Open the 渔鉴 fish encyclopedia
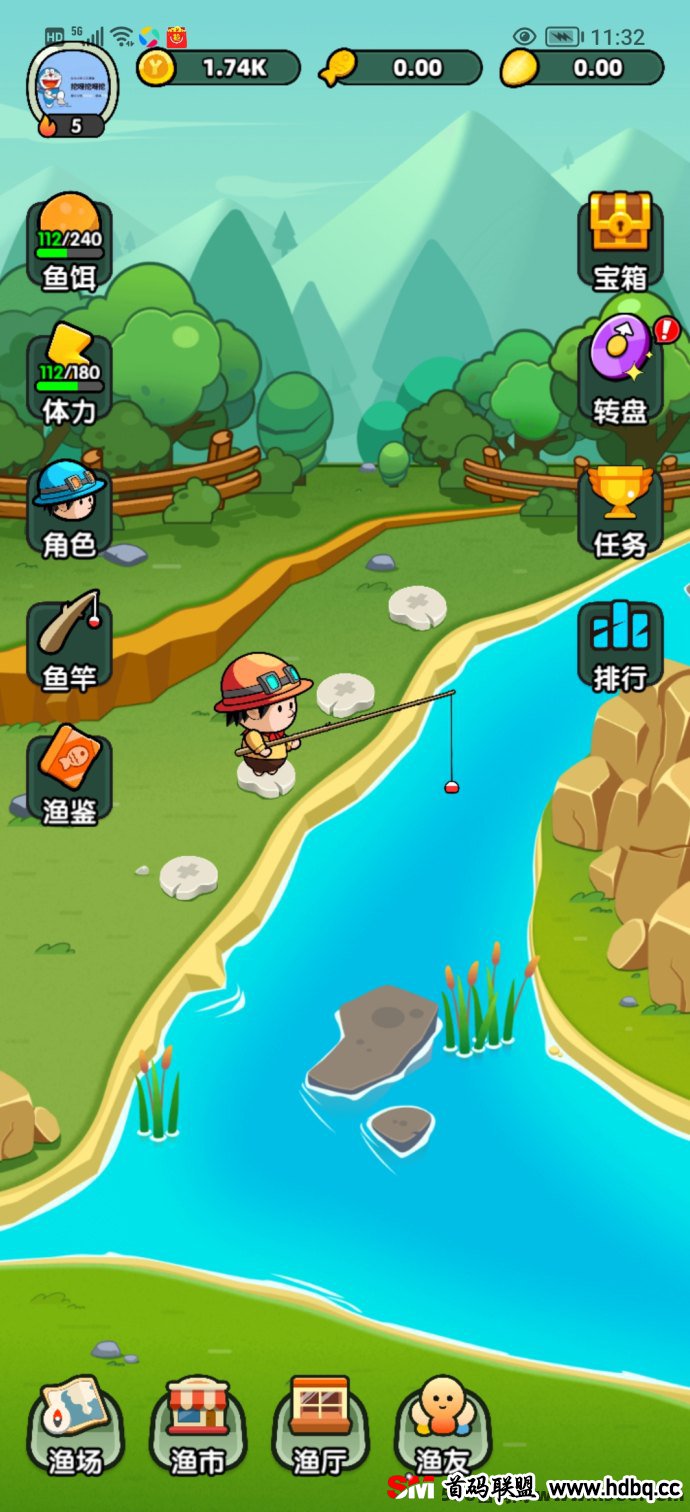Image resolution: width=690 pixels, height=1512 pixels. click(69, 777)
